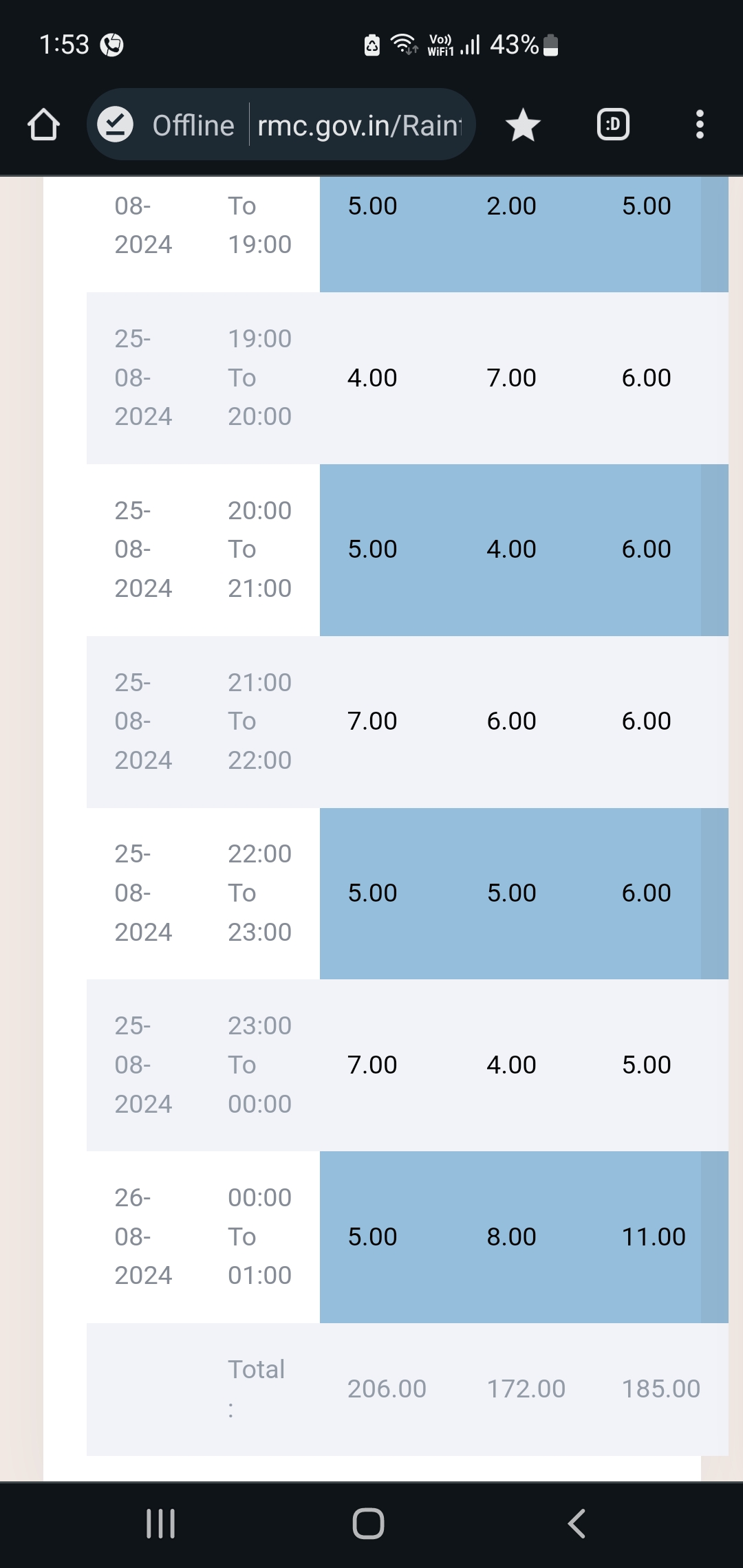Open recent apps from the navigation bar
Image resolution: width=743 pixels, height=1568 pixels.
point(161,1523)
